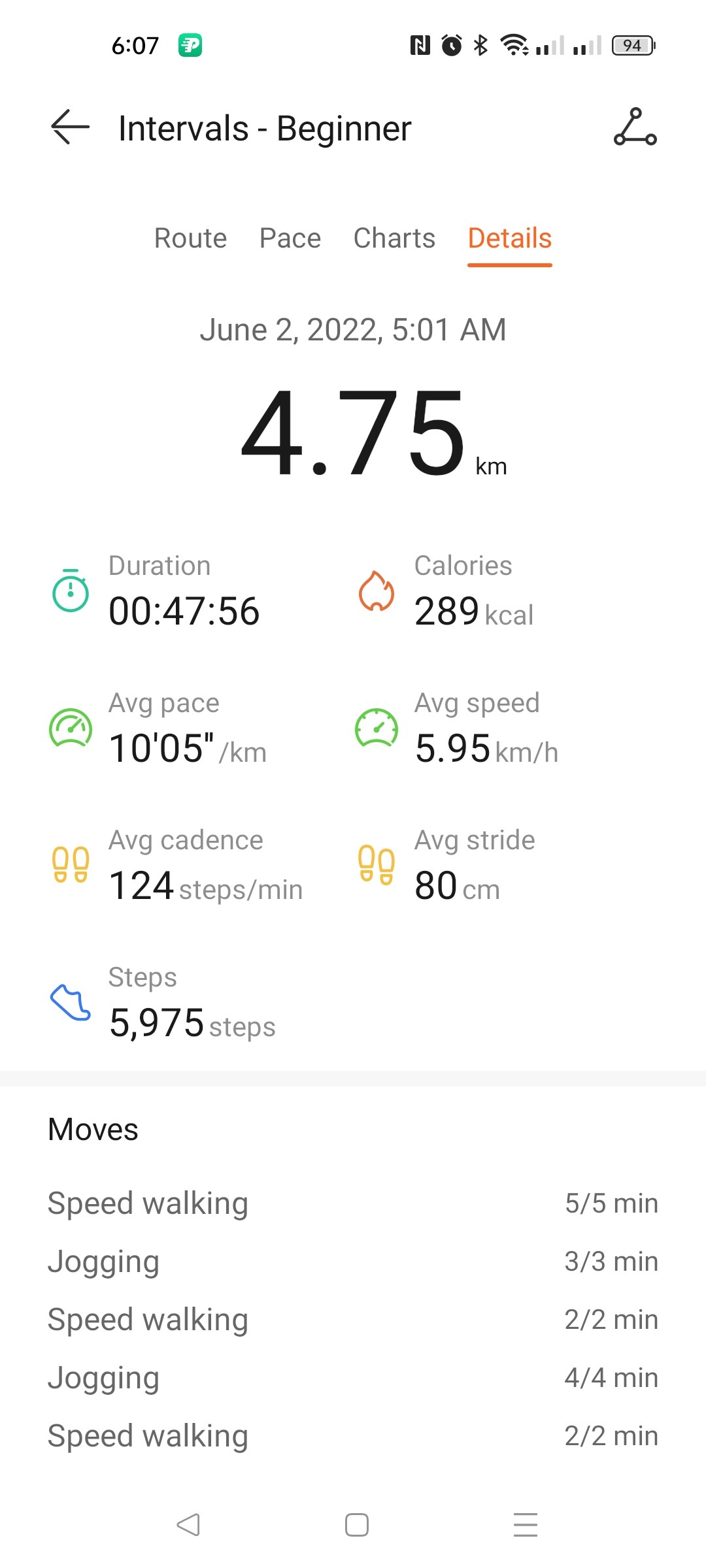Tap the system home button
The height and width of the screenshot is (1568, 706).
[357, 1525]
